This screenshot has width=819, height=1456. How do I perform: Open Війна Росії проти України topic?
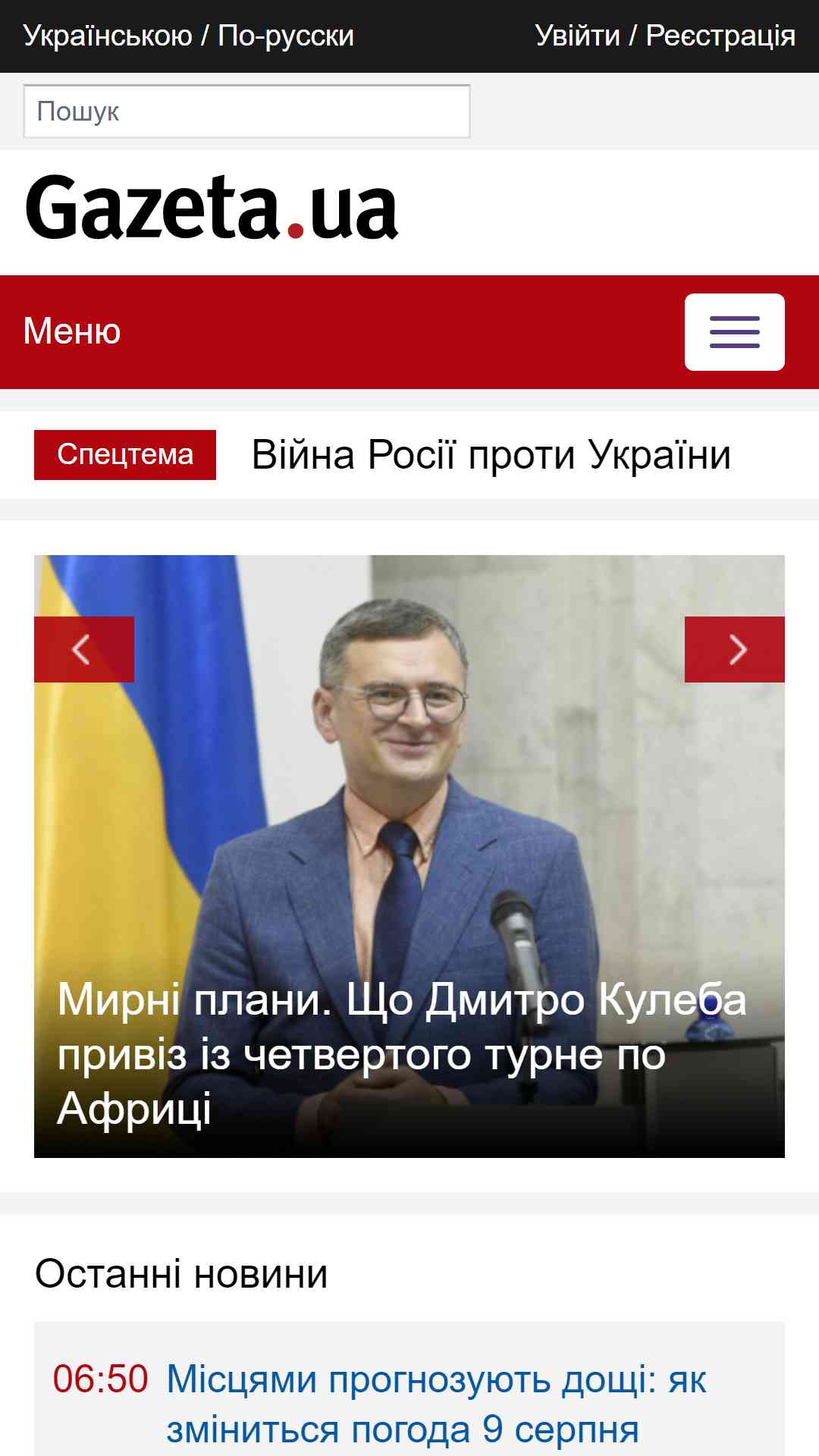tap(491, 455)
